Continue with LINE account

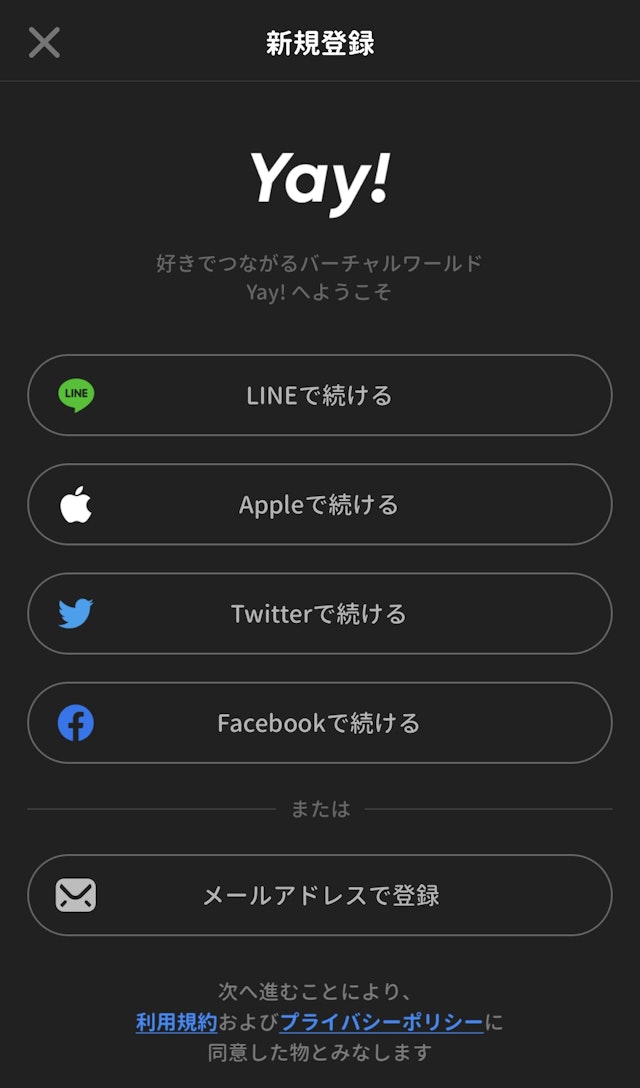[x=319, y=395]
